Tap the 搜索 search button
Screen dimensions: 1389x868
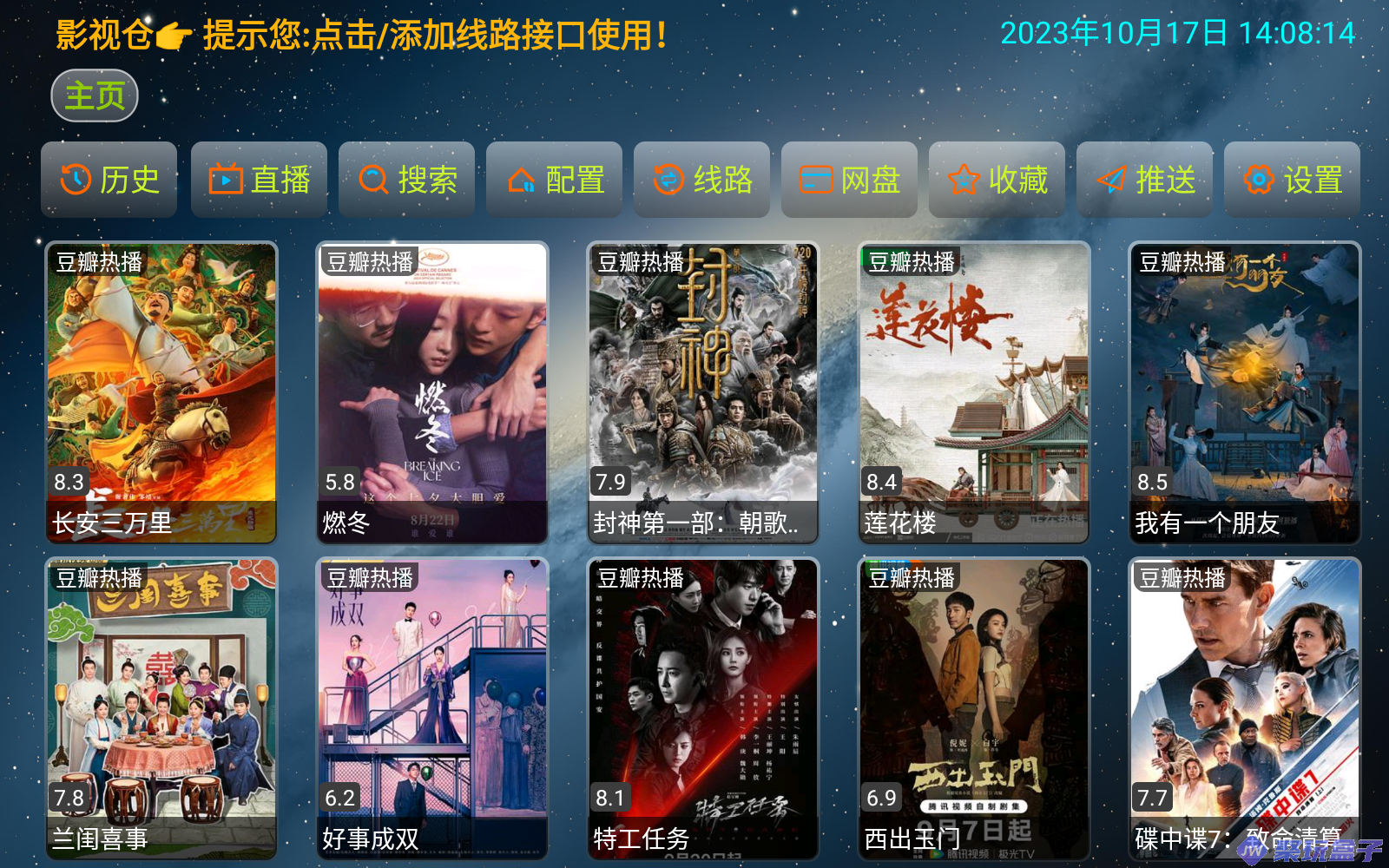[x=407, y=180]
